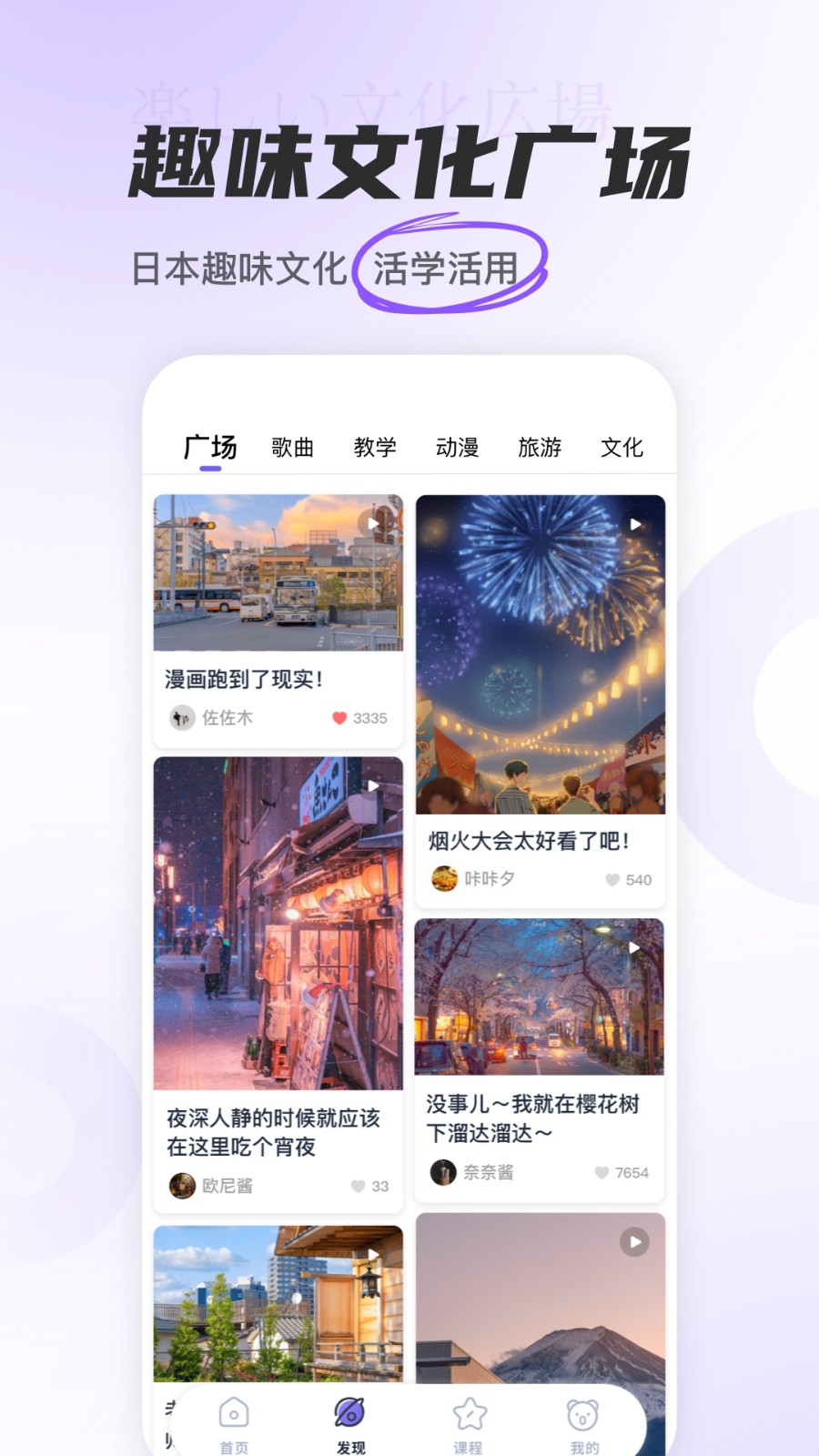The height and width of the screenshot is (1456, 819).
Task: Open the 文化 tab
Action: [x=621, y=447]
